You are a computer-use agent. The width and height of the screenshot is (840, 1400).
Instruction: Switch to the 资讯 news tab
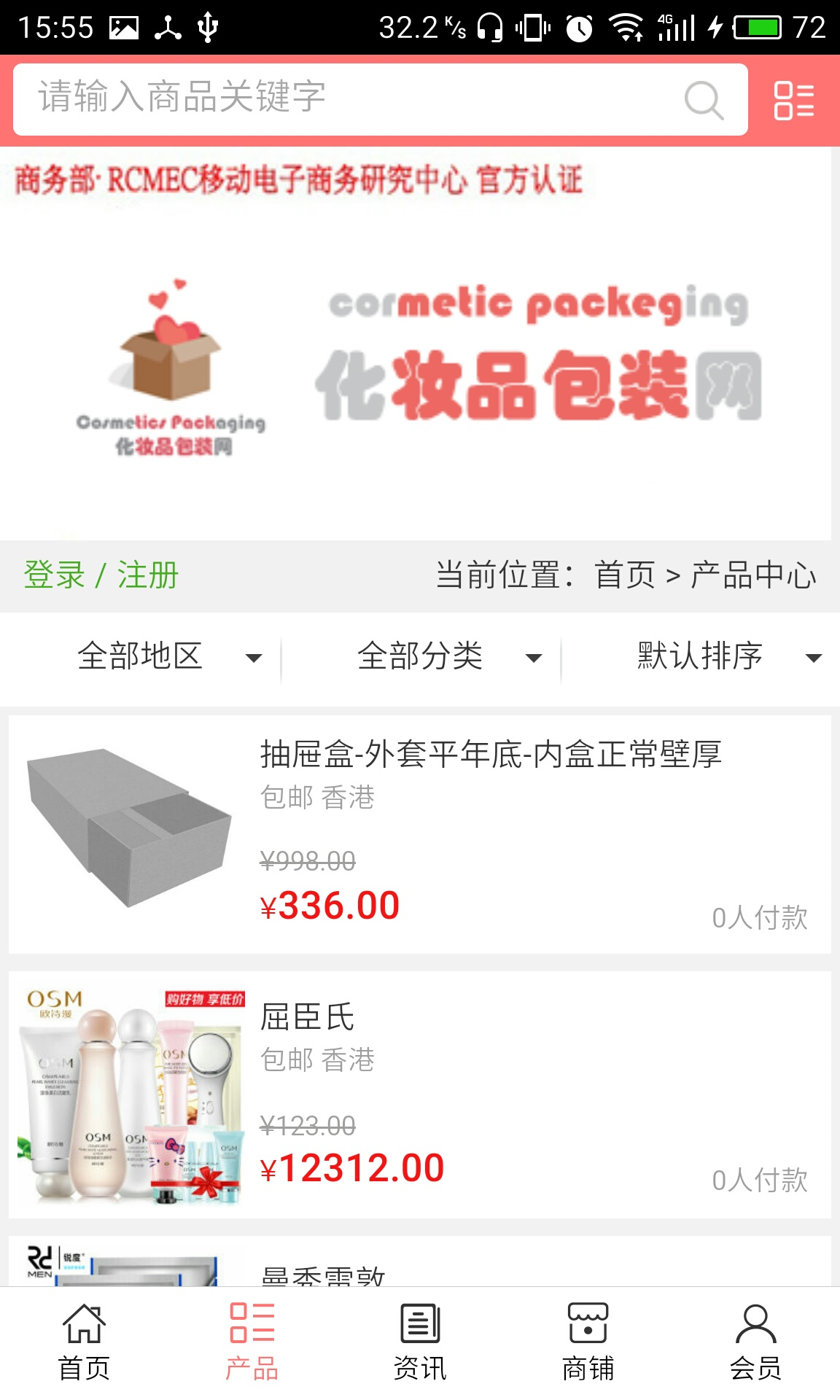(420, 1342)
